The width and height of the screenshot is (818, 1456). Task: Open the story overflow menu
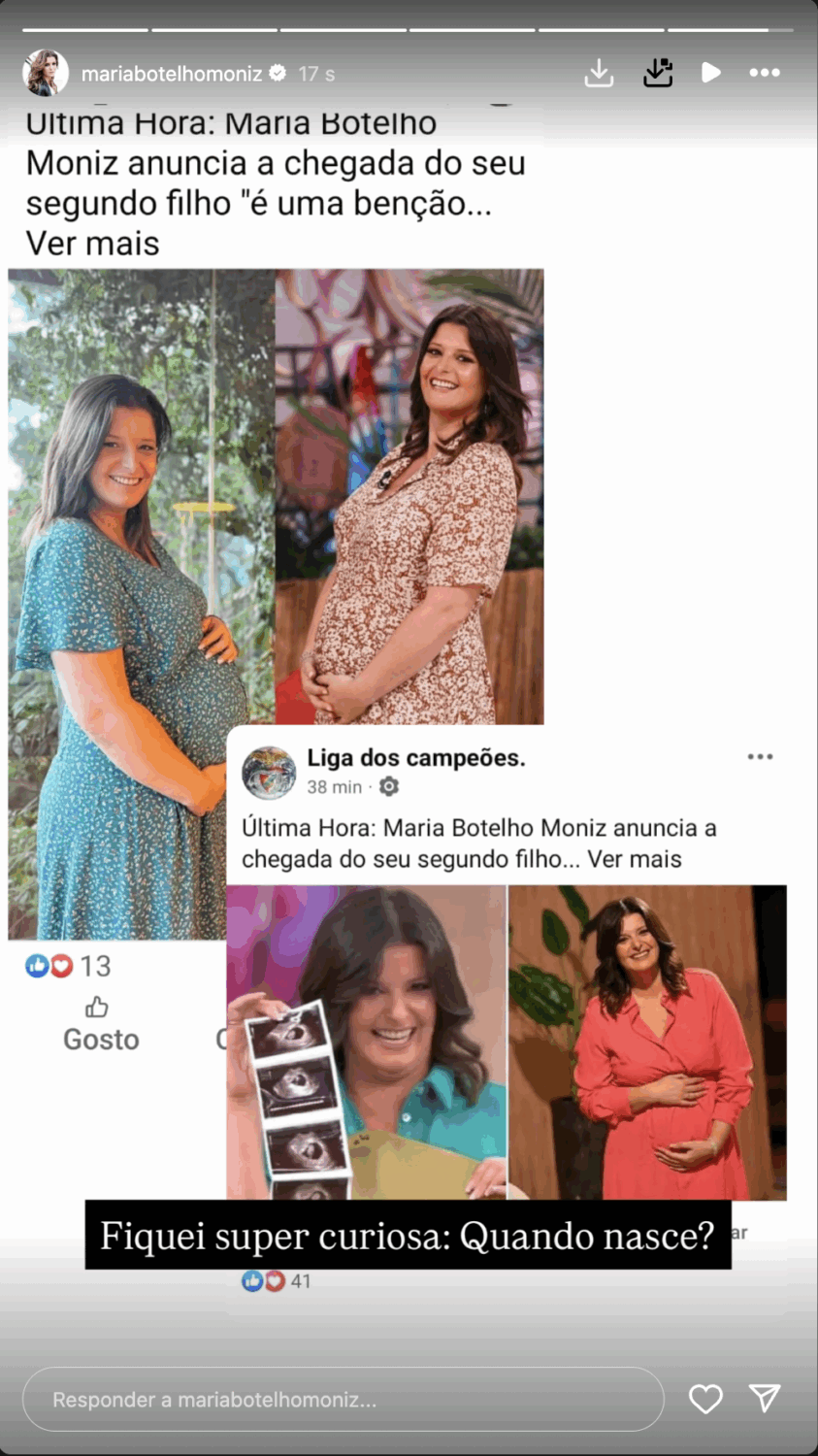[765, 73]
